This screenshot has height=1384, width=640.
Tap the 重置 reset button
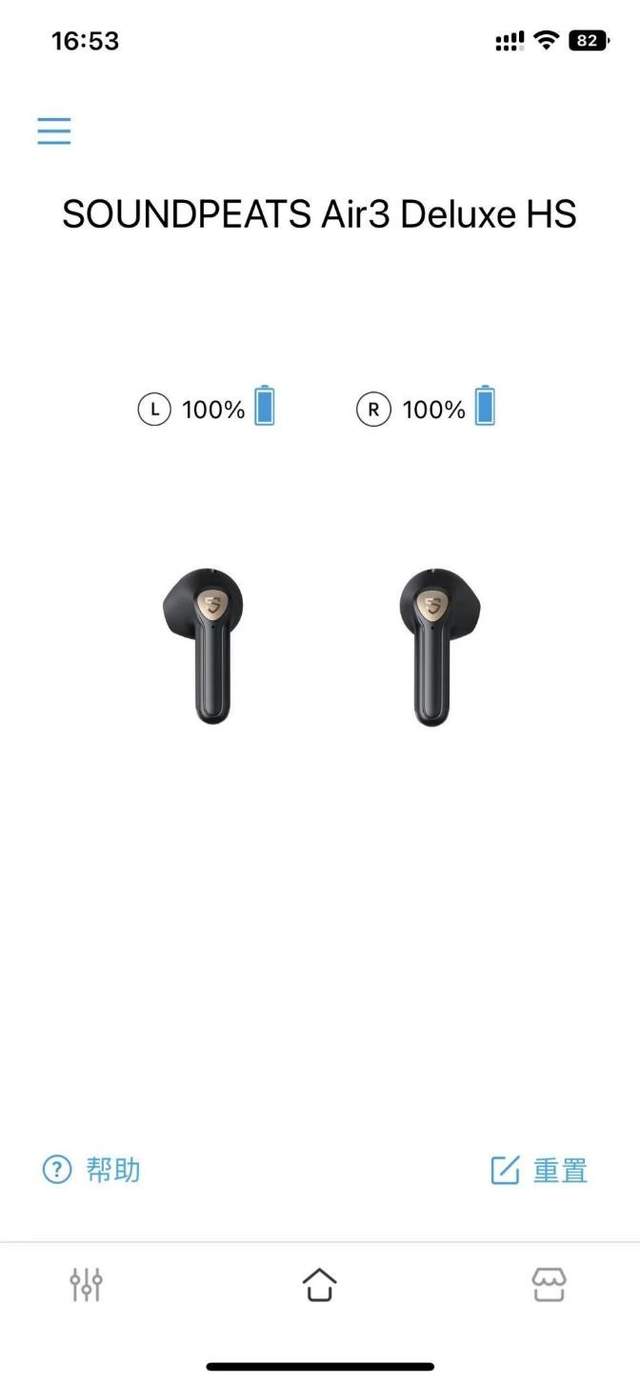tap(539, 1170)
